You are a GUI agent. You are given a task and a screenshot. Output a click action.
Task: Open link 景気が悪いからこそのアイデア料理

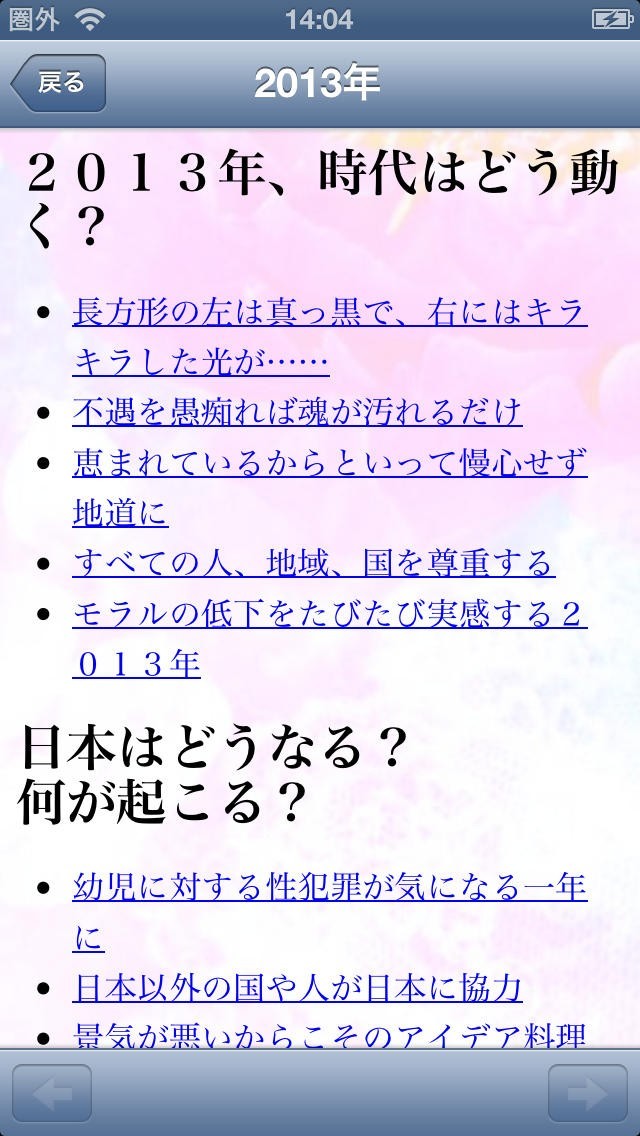[329, 1036]
